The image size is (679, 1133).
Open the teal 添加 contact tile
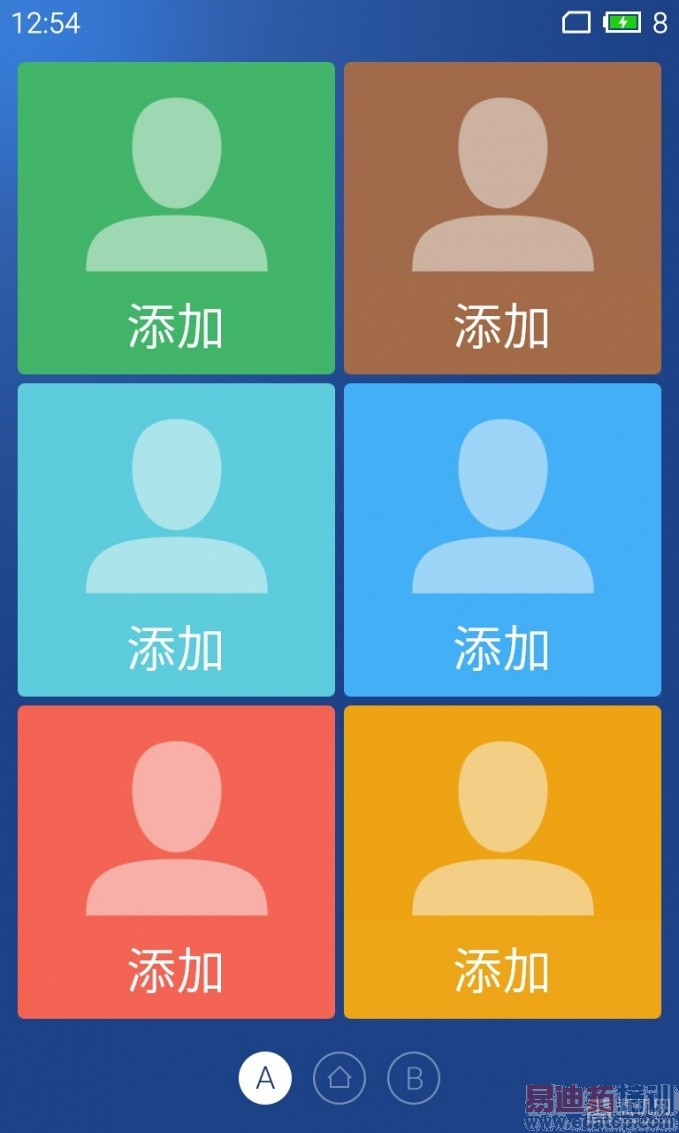click(x=176, y=540)
